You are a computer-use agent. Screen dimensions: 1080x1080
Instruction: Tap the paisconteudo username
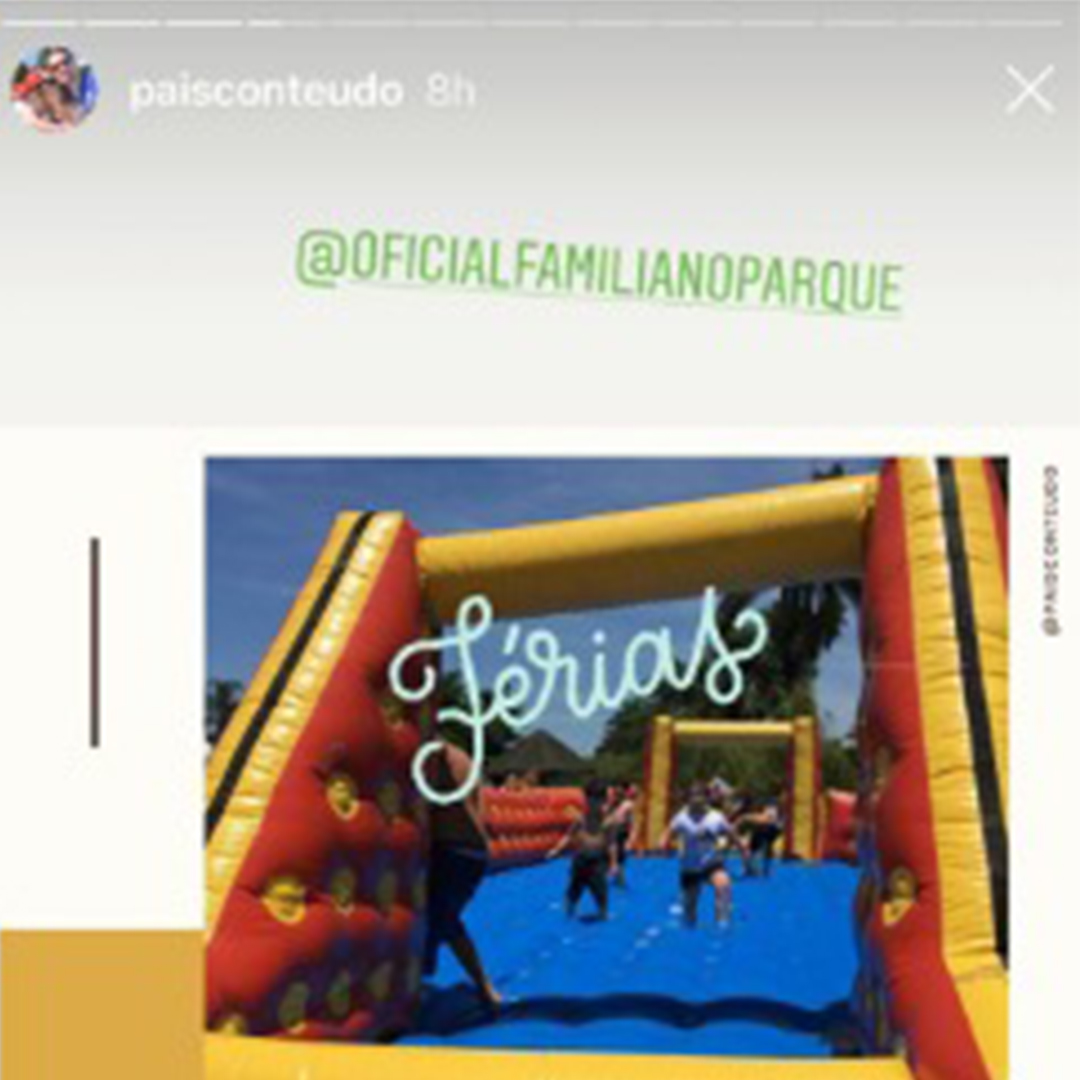click(x=266, y=92)
